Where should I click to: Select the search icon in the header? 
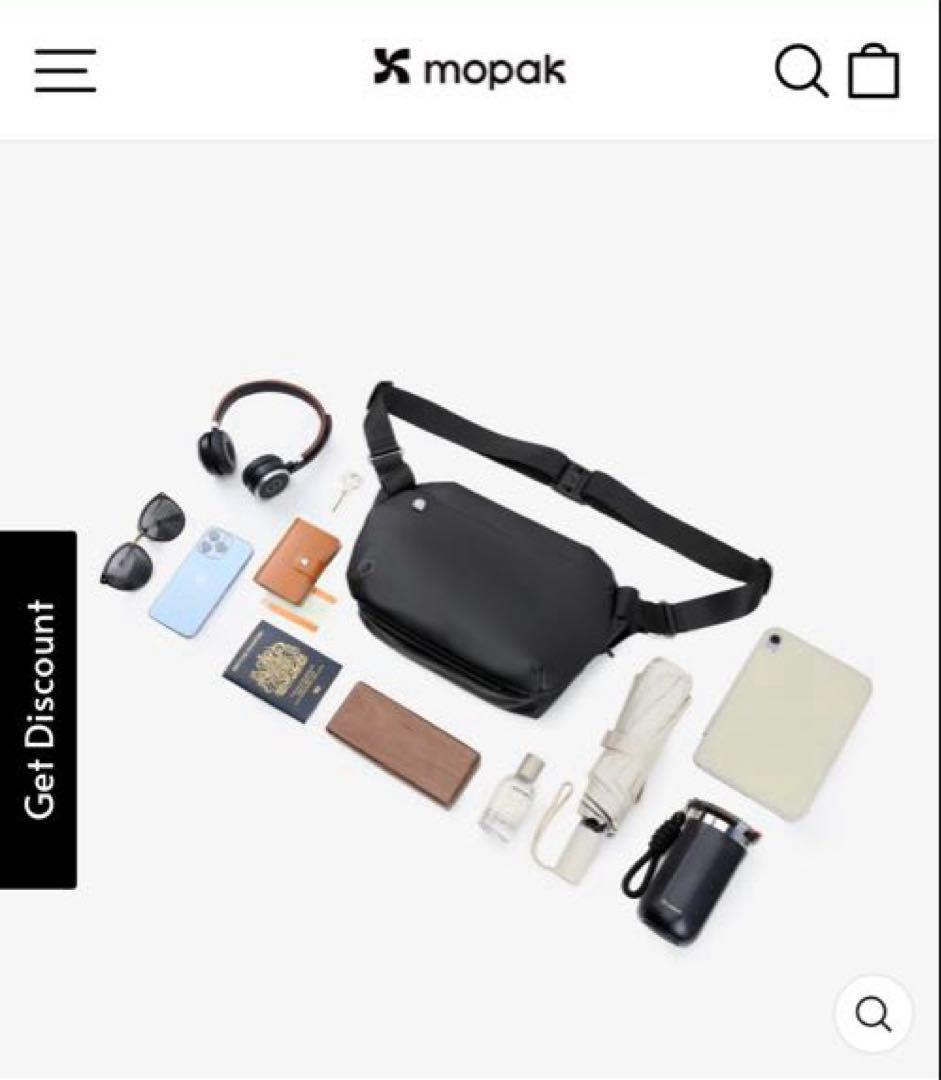[798, 69]
